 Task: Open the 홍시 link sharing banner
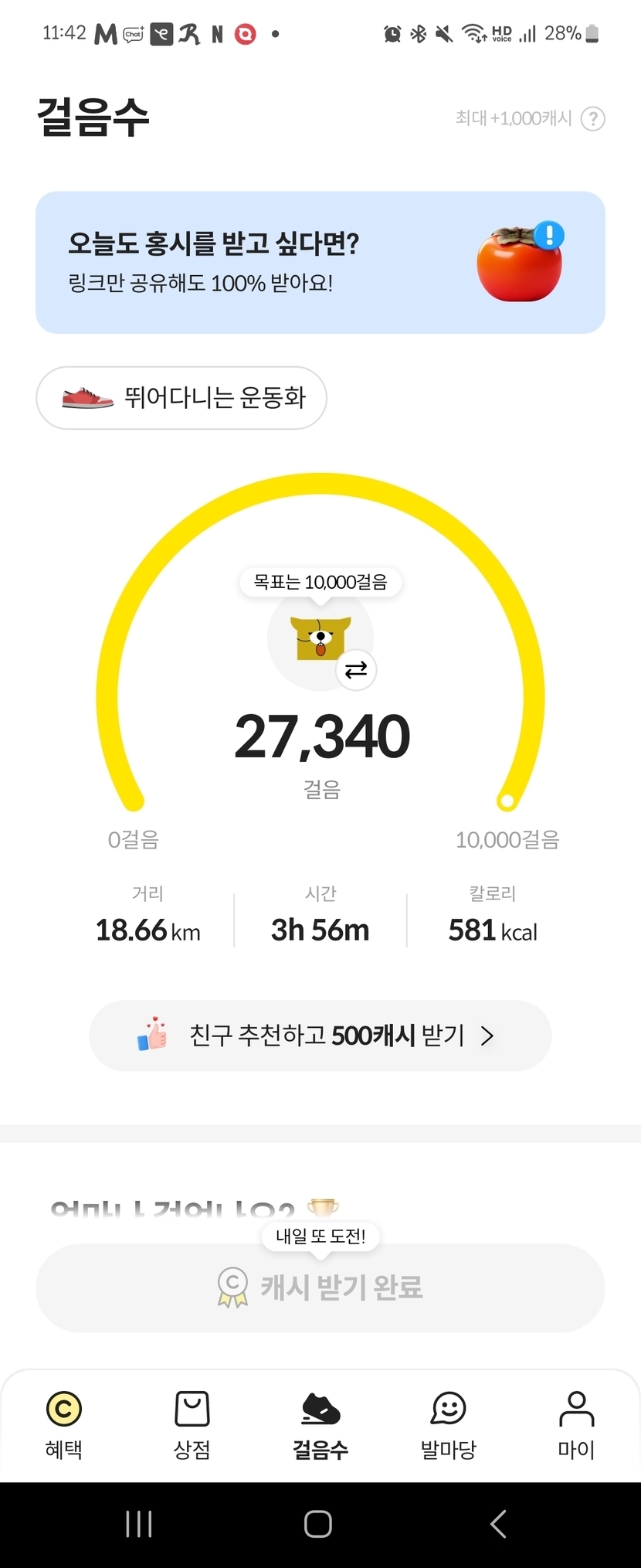click(320, 263)
